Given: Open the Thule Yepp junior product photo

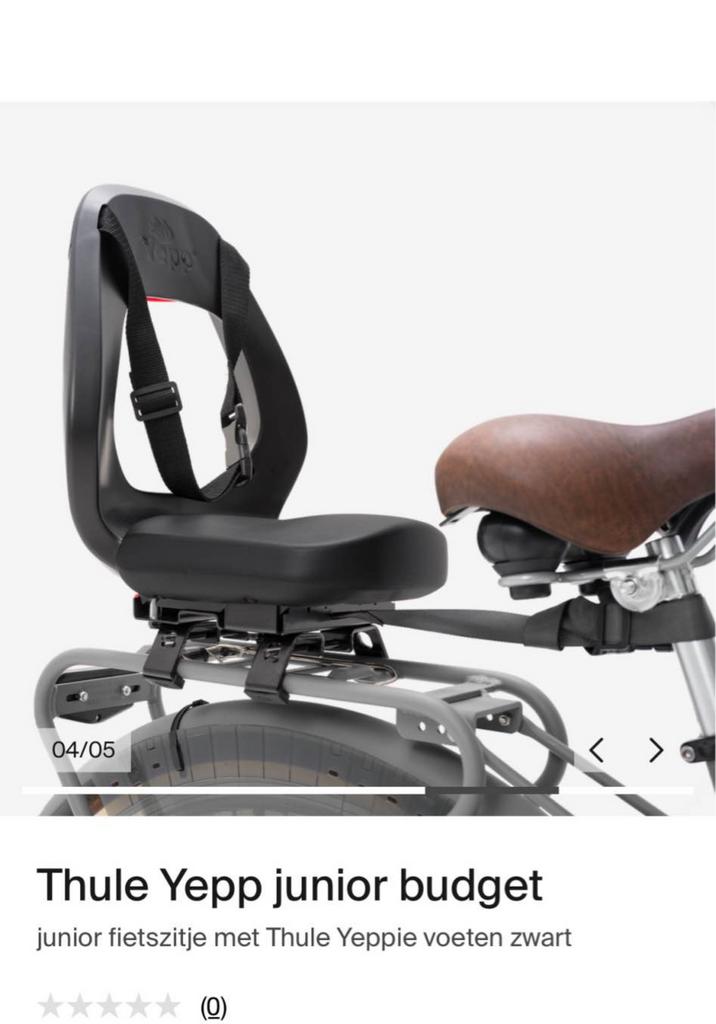Looking at the screenshot, I should point(358,450).
